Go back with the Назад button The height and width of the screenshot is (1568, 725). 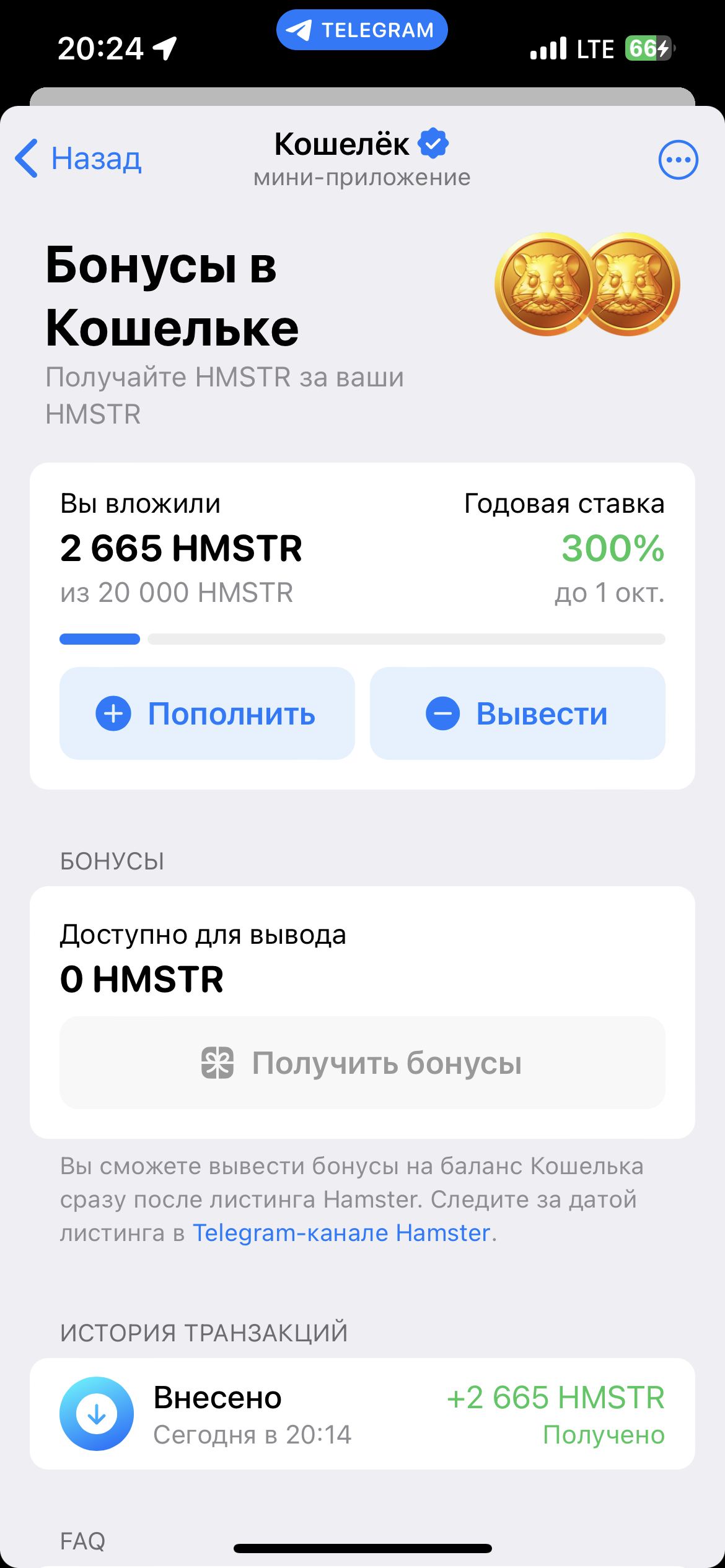pyautogui.click(x=79, y=159)
